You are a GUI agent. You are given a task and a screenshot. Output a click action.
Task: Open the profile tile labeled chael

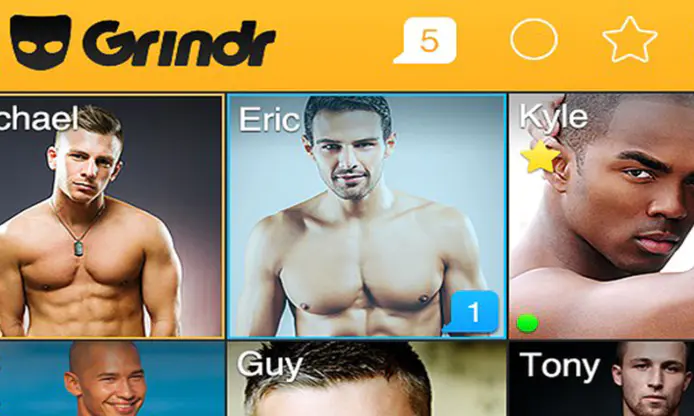110,215
